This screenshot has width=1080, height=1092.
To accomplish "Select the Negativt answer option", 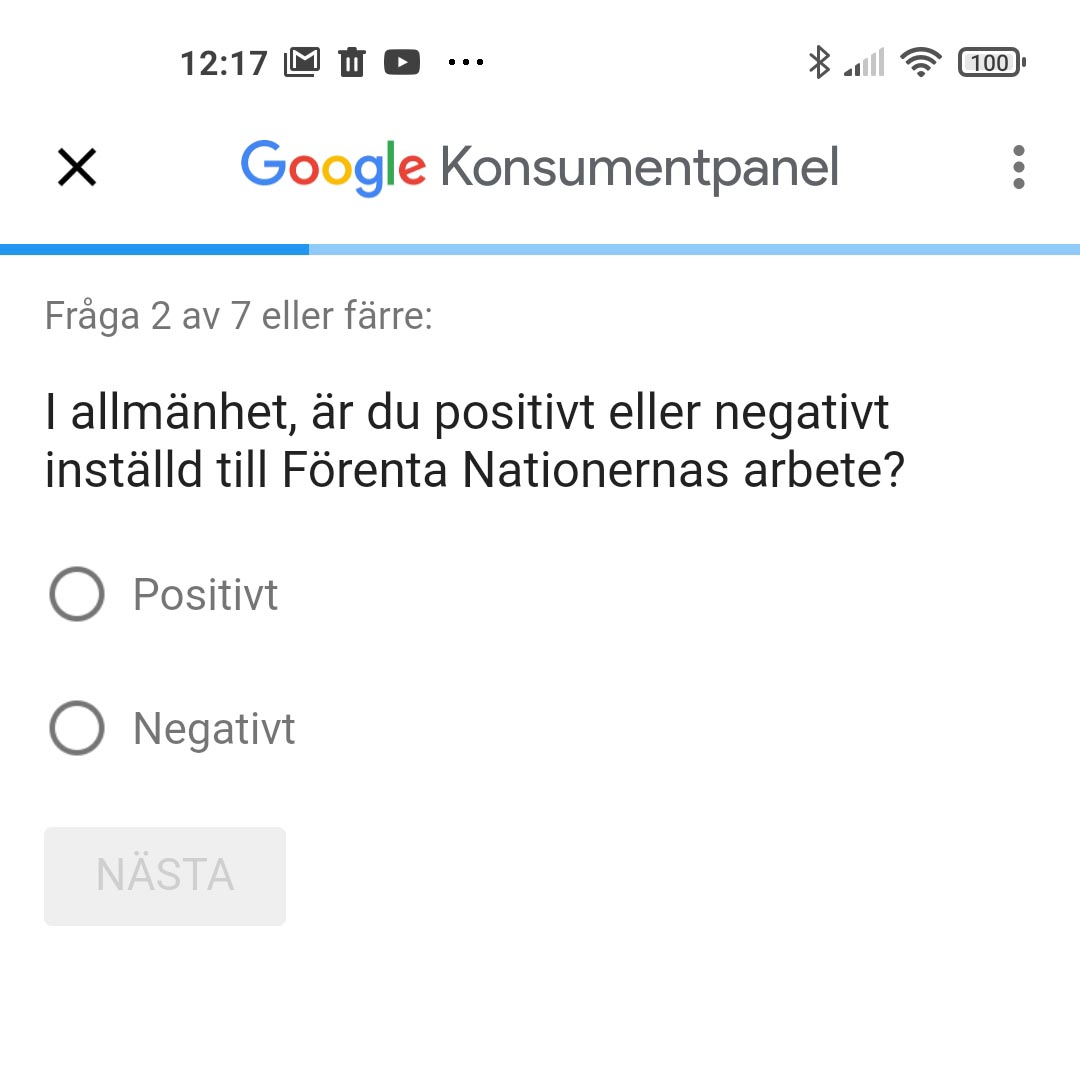I will (76, 728).
